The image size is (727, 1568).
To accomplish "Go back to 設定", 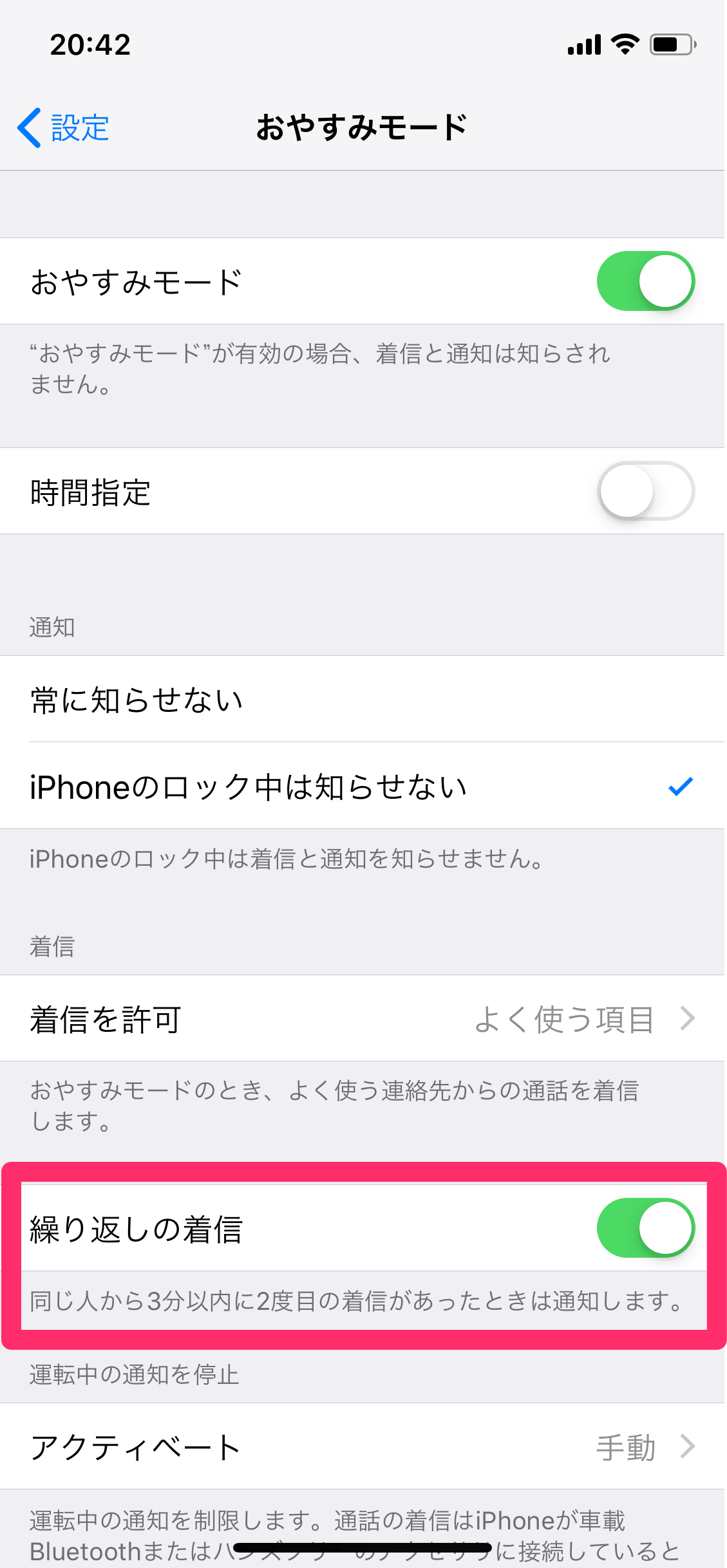I will pyautogui.click(x=63, y=127).
